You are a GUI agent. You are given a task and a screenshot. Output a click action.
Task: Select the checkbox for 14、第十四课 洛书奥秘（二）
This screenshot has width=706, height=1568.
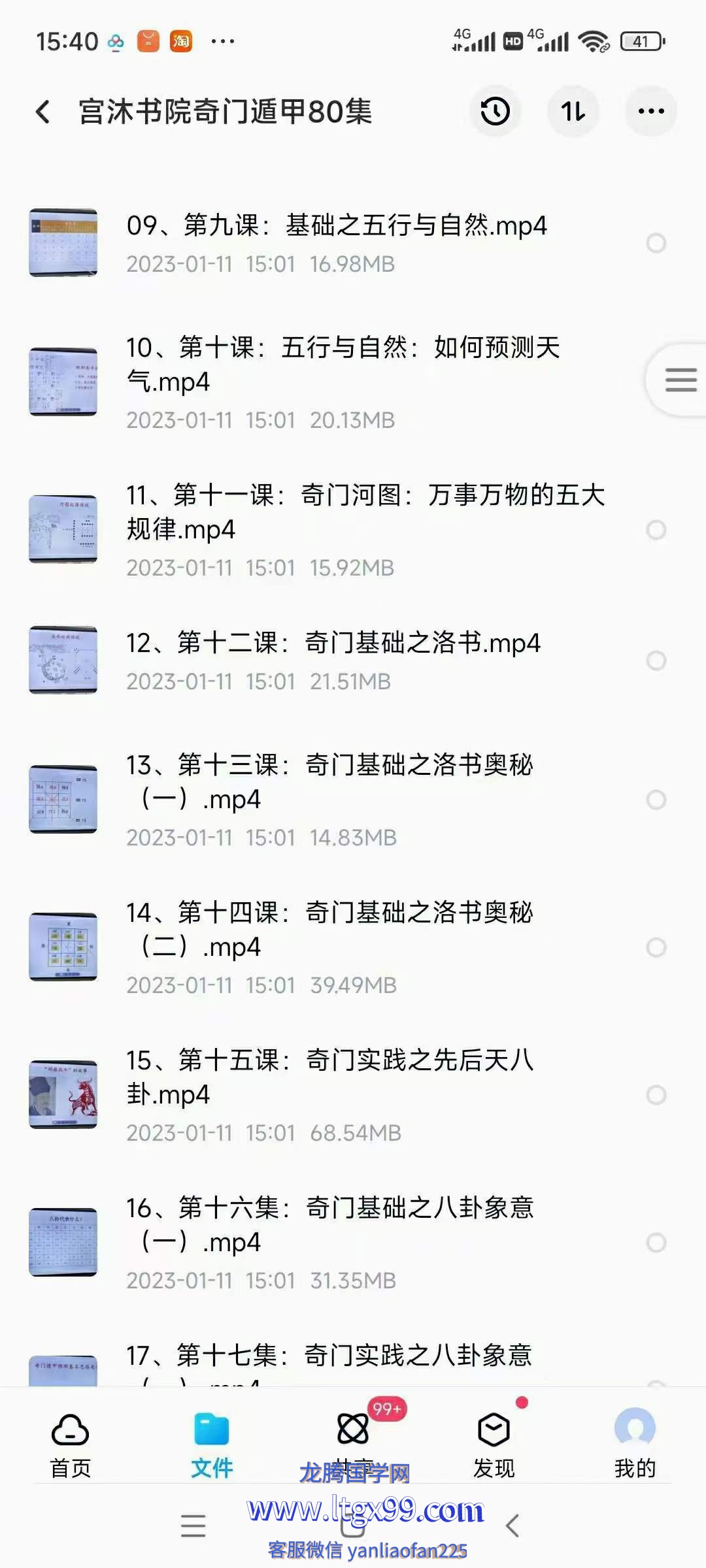656,947
